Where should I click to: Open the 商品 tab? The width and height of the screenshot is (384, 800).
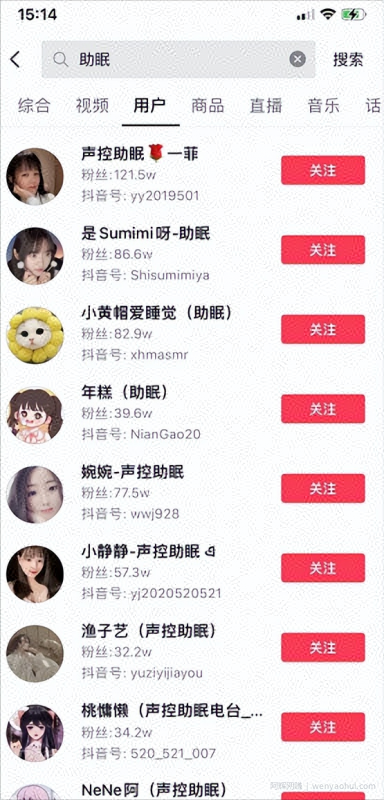coord(208,106)
